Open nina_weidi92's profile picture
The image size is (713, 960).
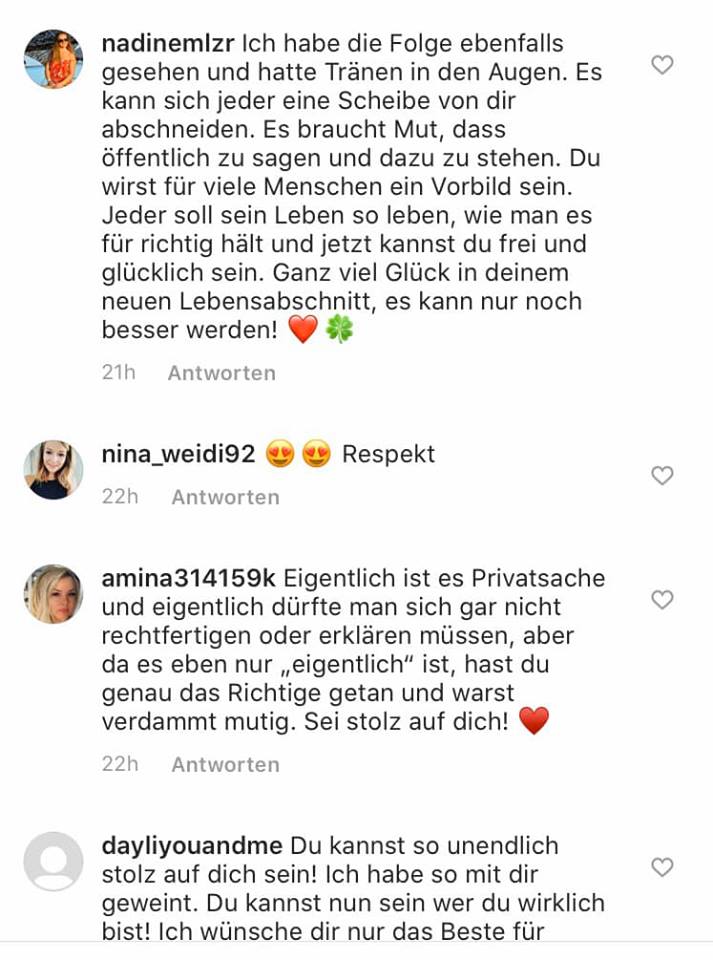(53, 469)
